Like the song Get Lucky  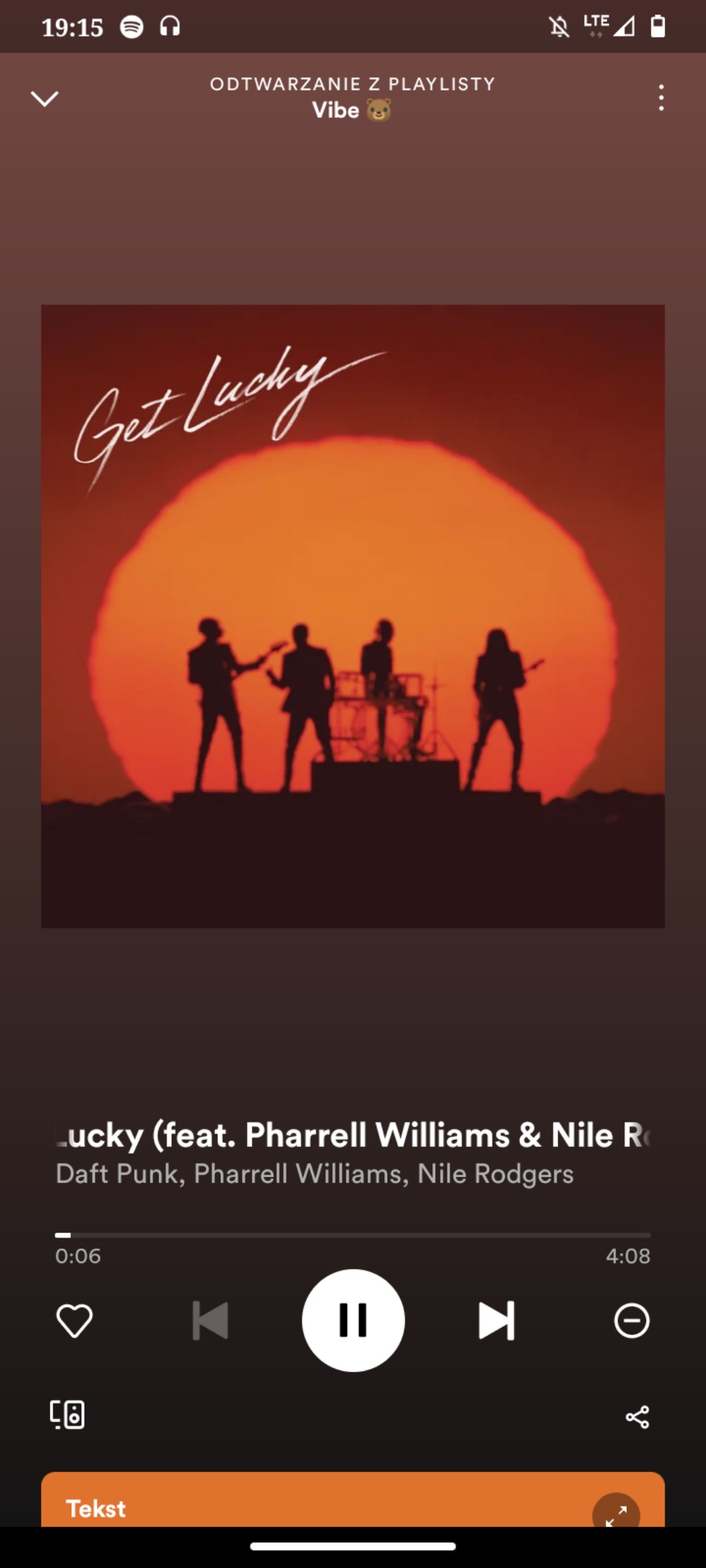tap(75, 1320)
